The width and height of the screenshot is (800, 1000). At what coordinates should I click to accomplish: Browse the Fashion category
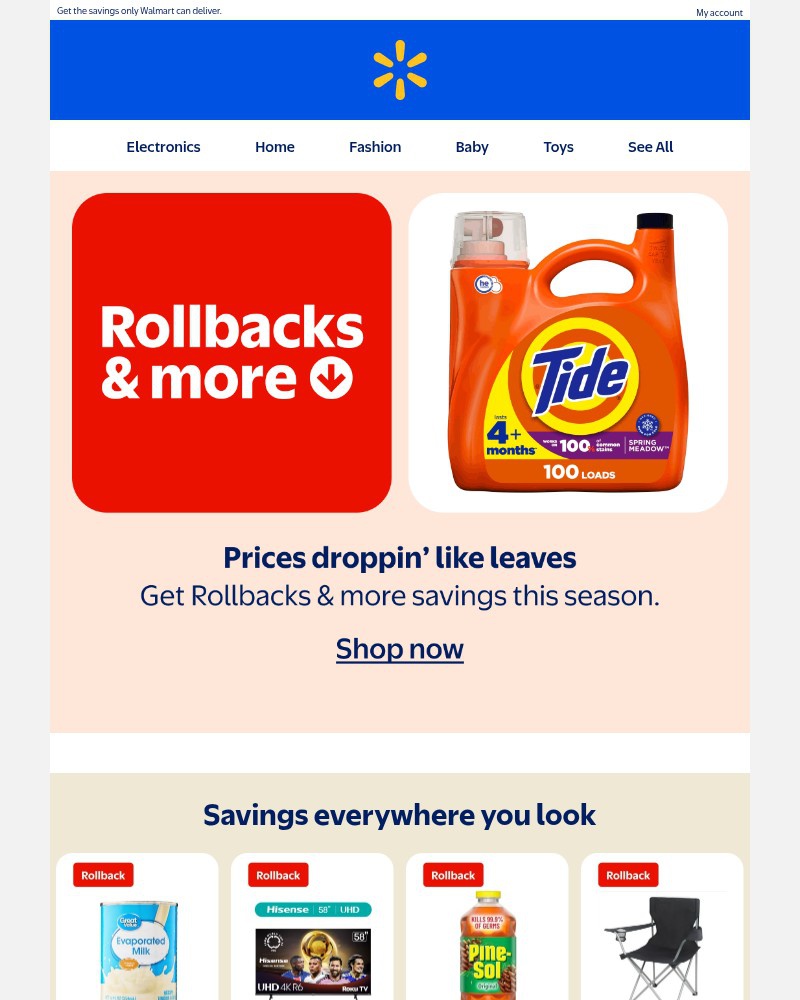coord(375,147)
